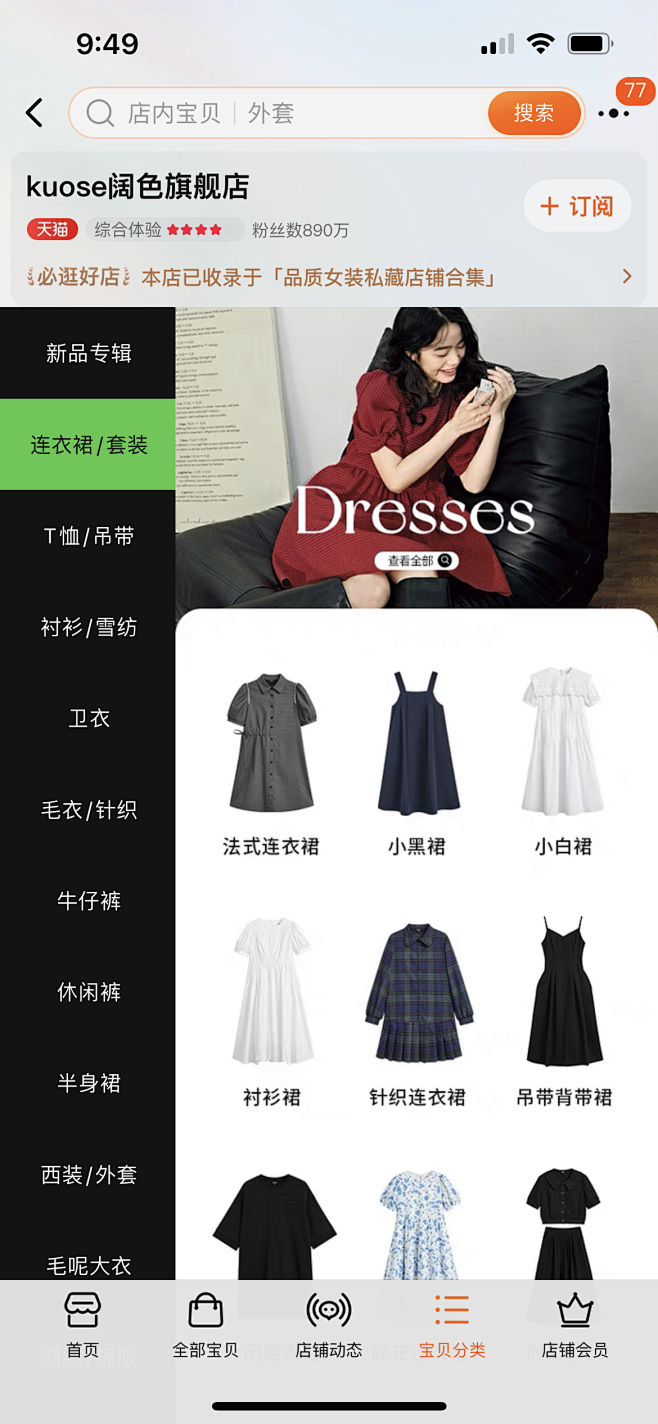Switch to the T恤/吊带 category
This screenshot has height=1424, width=658.
click(88, 536)
